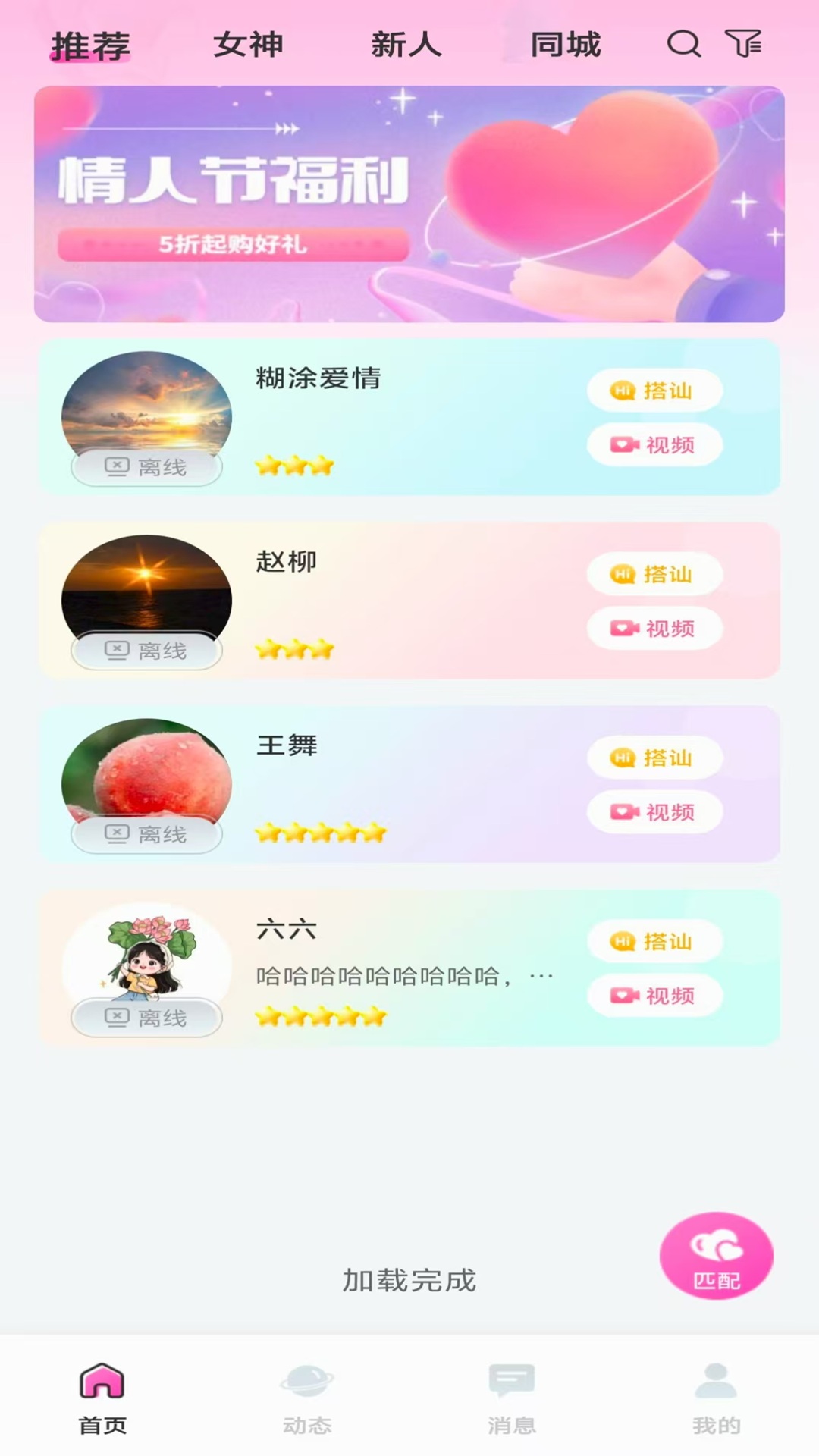Start a 视频 video chat with 六六
Viewport: 819px width, 1456px height.
[x=654, y=995]
